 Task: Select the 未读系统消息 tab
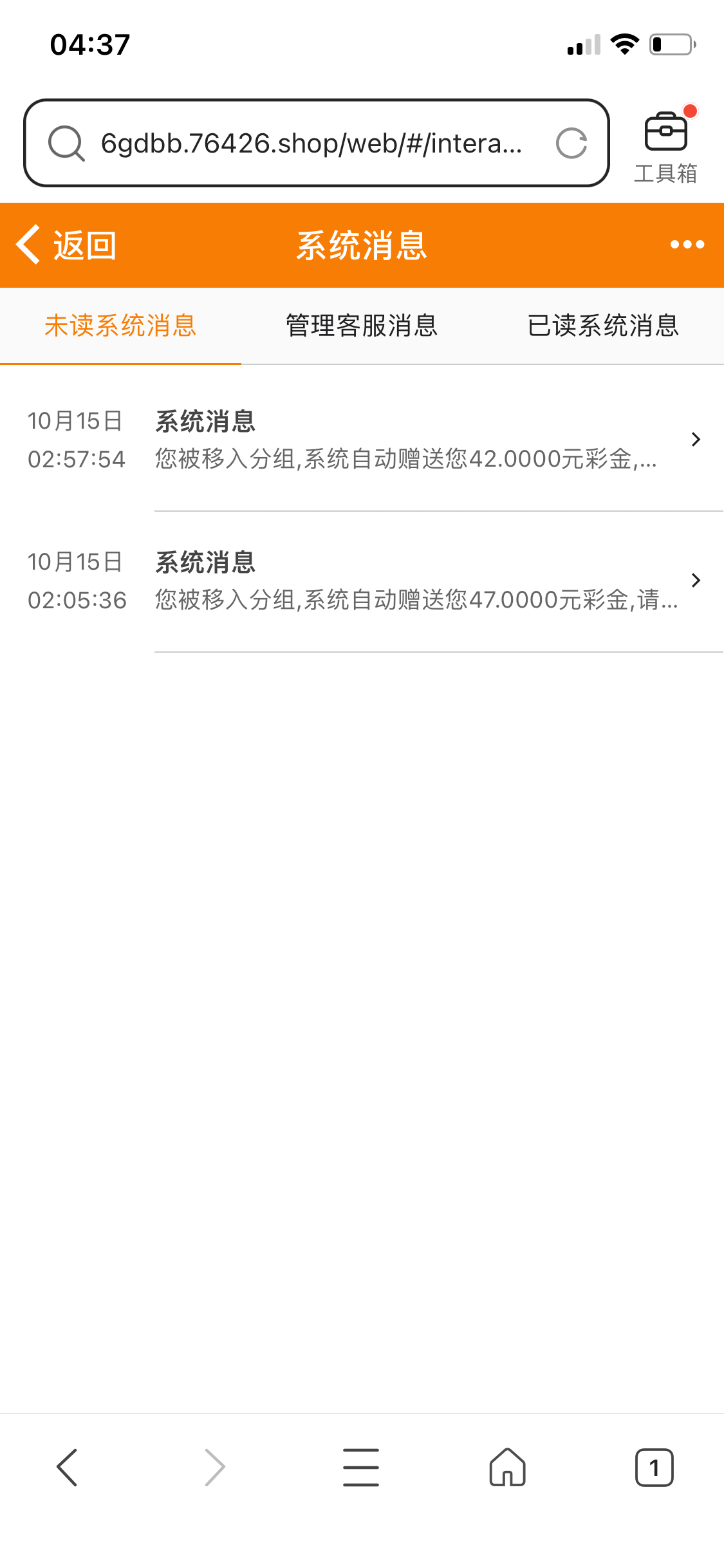(120, 326)
